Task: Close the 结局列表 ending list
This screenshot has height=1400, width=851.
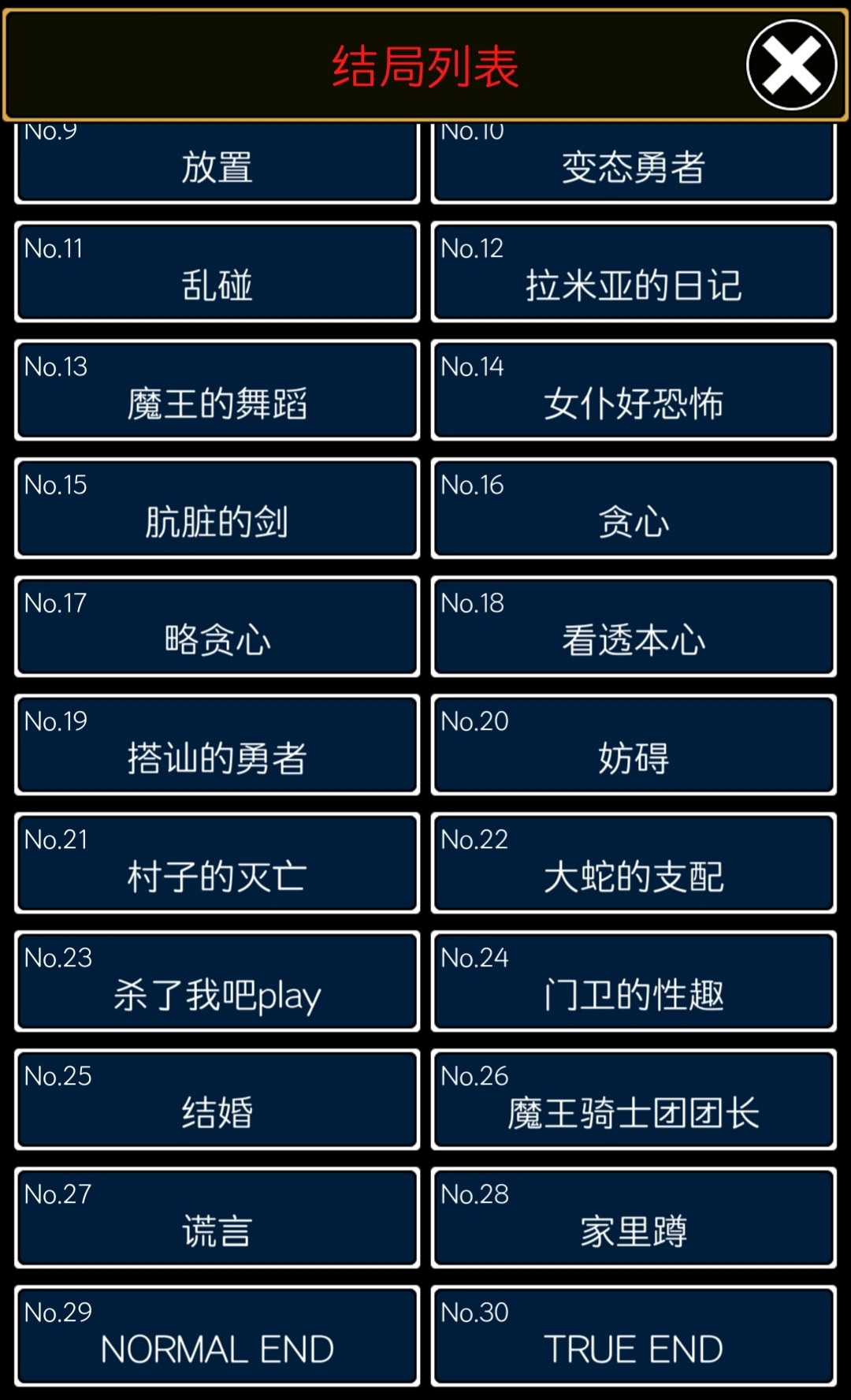Action: (x=791, y=65)
